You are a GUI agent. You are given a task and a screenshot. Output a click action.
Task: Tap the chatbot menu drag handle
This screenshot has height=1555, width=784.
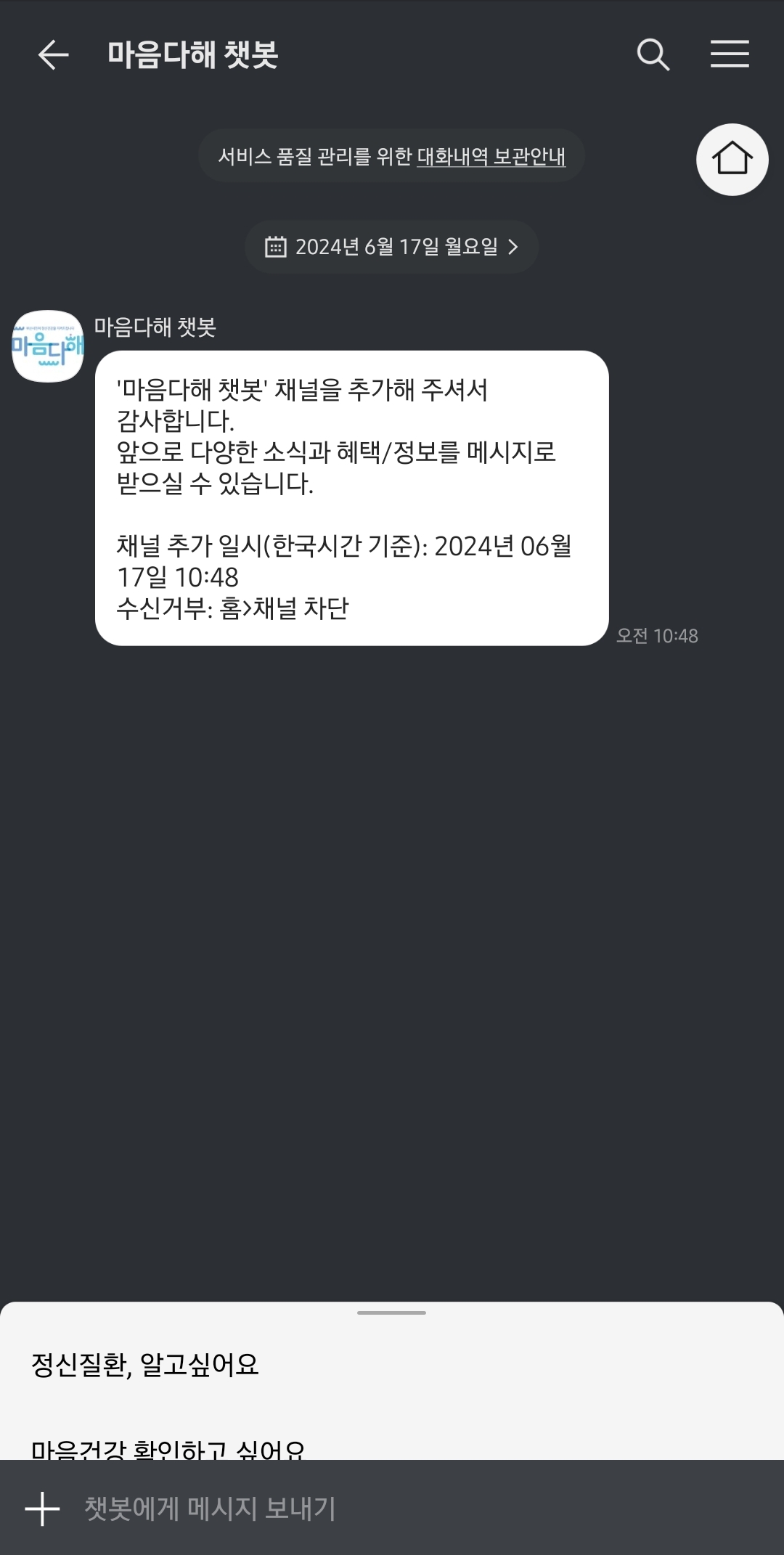pyautogui.click(x=391, y=1313)
